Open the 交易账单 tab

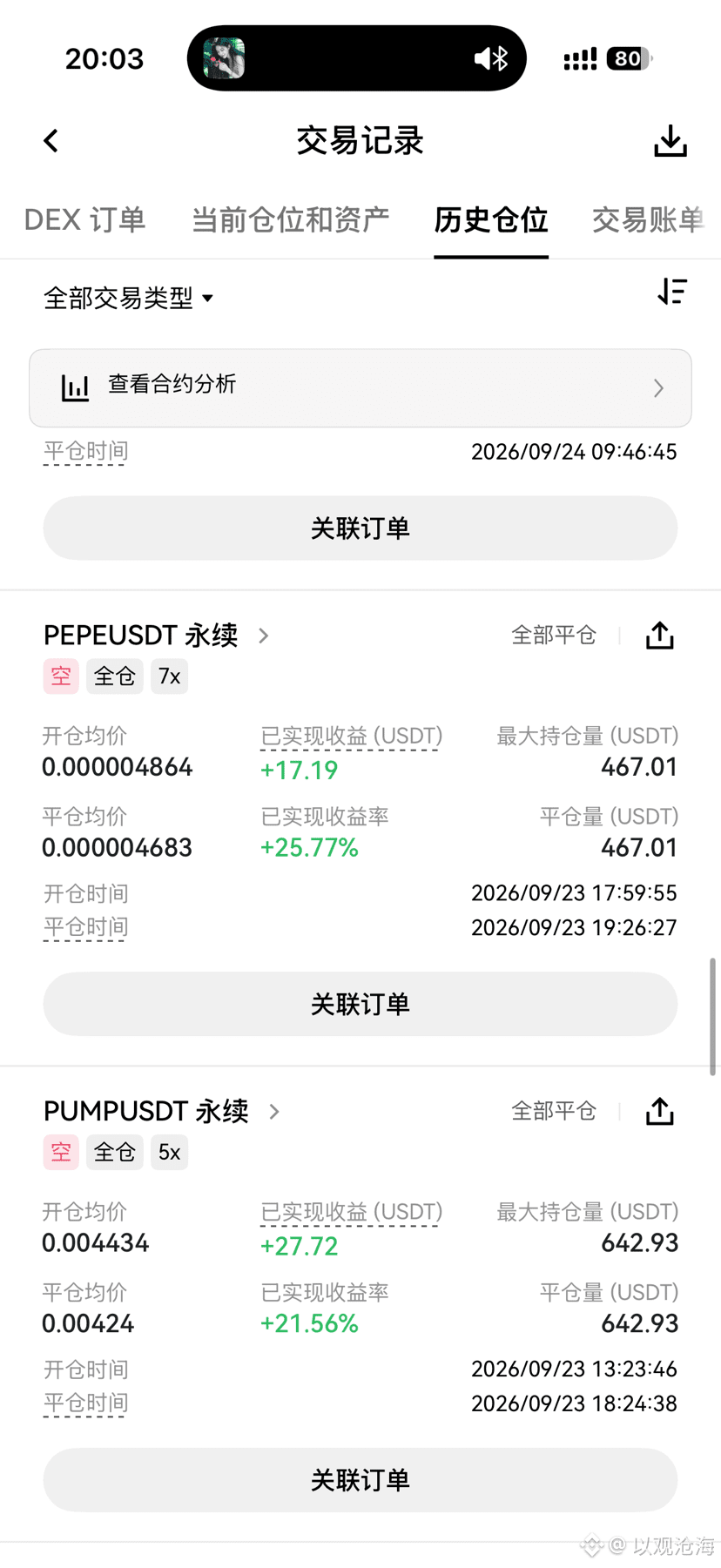click(648, 220)
